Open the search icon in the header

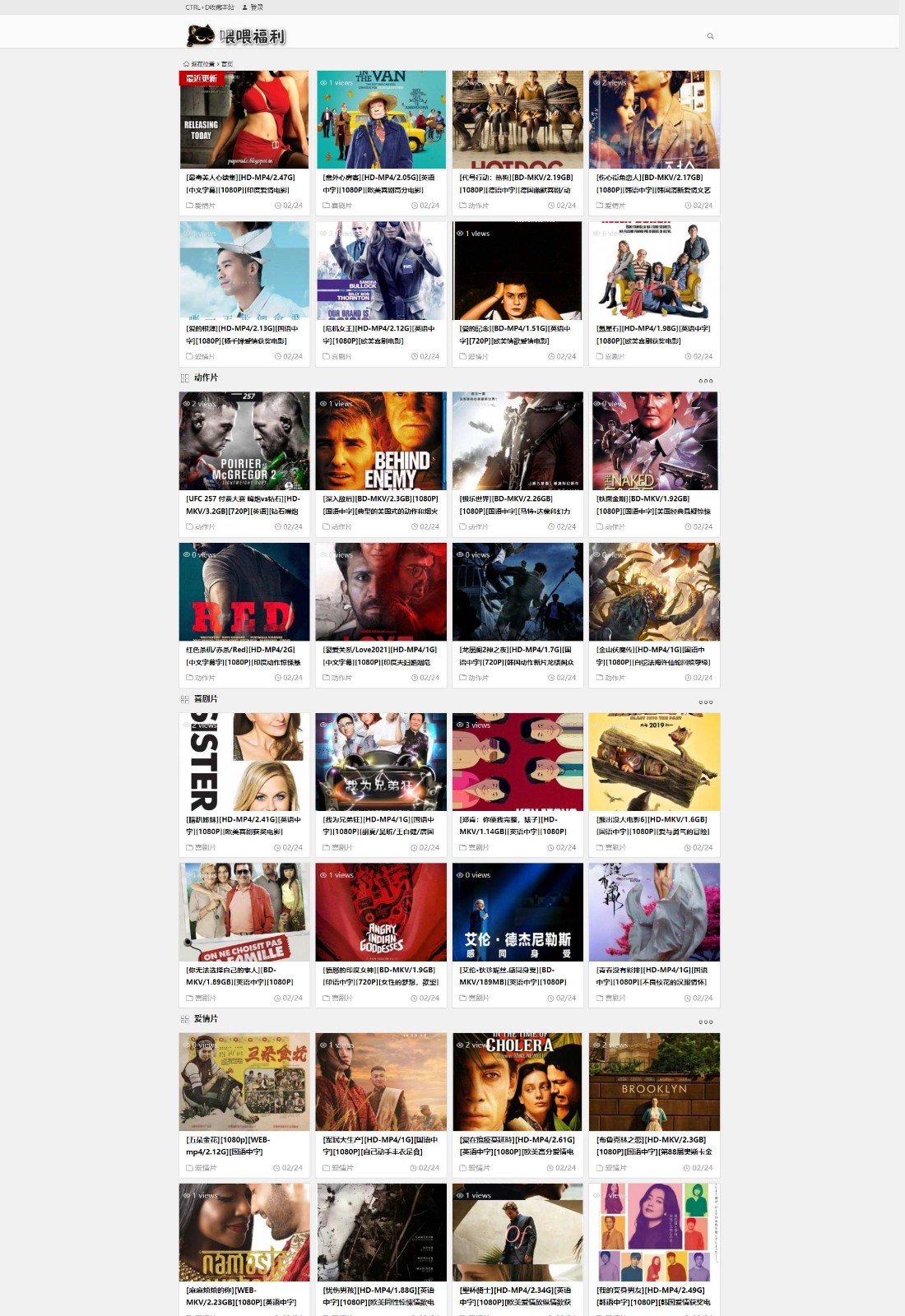710,36
